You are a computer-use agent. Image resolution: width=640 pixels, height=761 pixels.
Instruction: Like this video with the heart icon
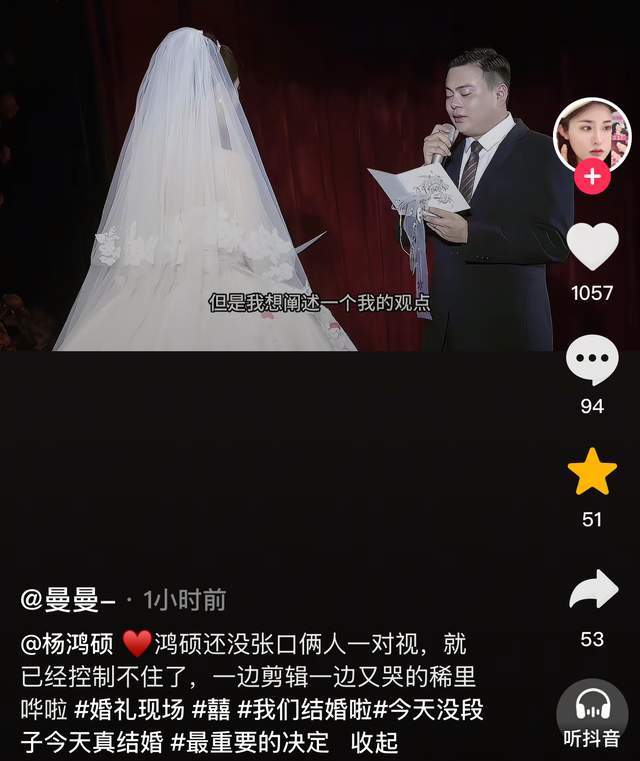point(592,247)
